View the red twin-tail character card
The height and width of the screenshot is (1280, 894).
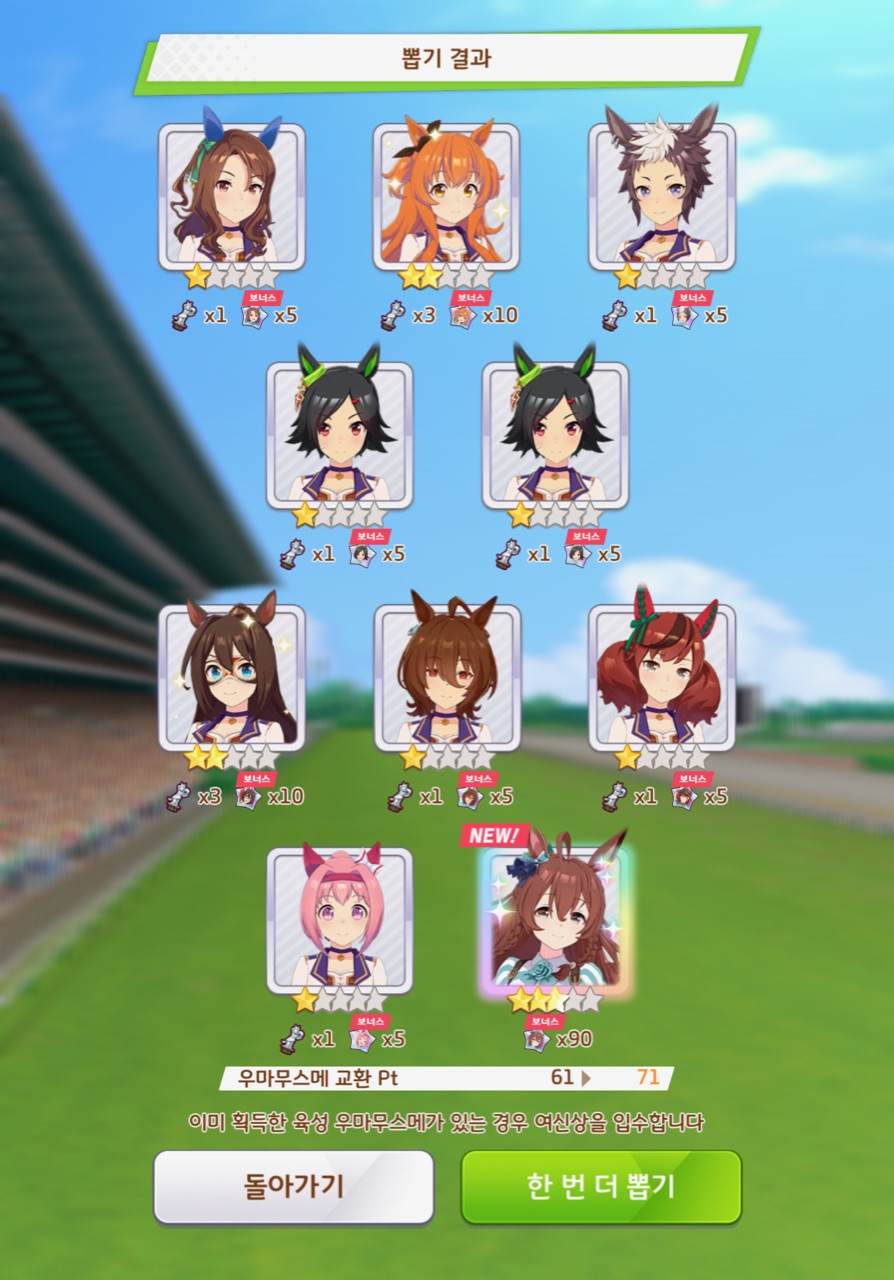point(661,677)
